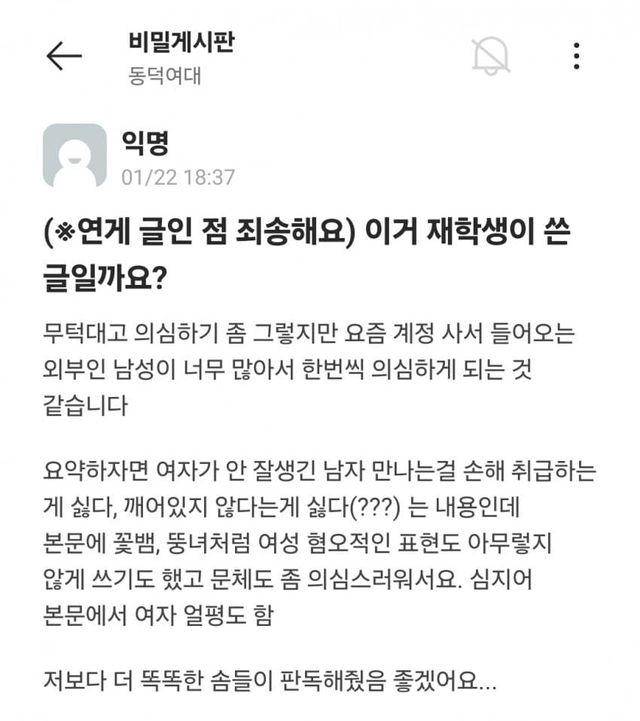Open the three-dot overflow menu
The width and height of the screenshot is (640, 721).
tap(576, 56)
